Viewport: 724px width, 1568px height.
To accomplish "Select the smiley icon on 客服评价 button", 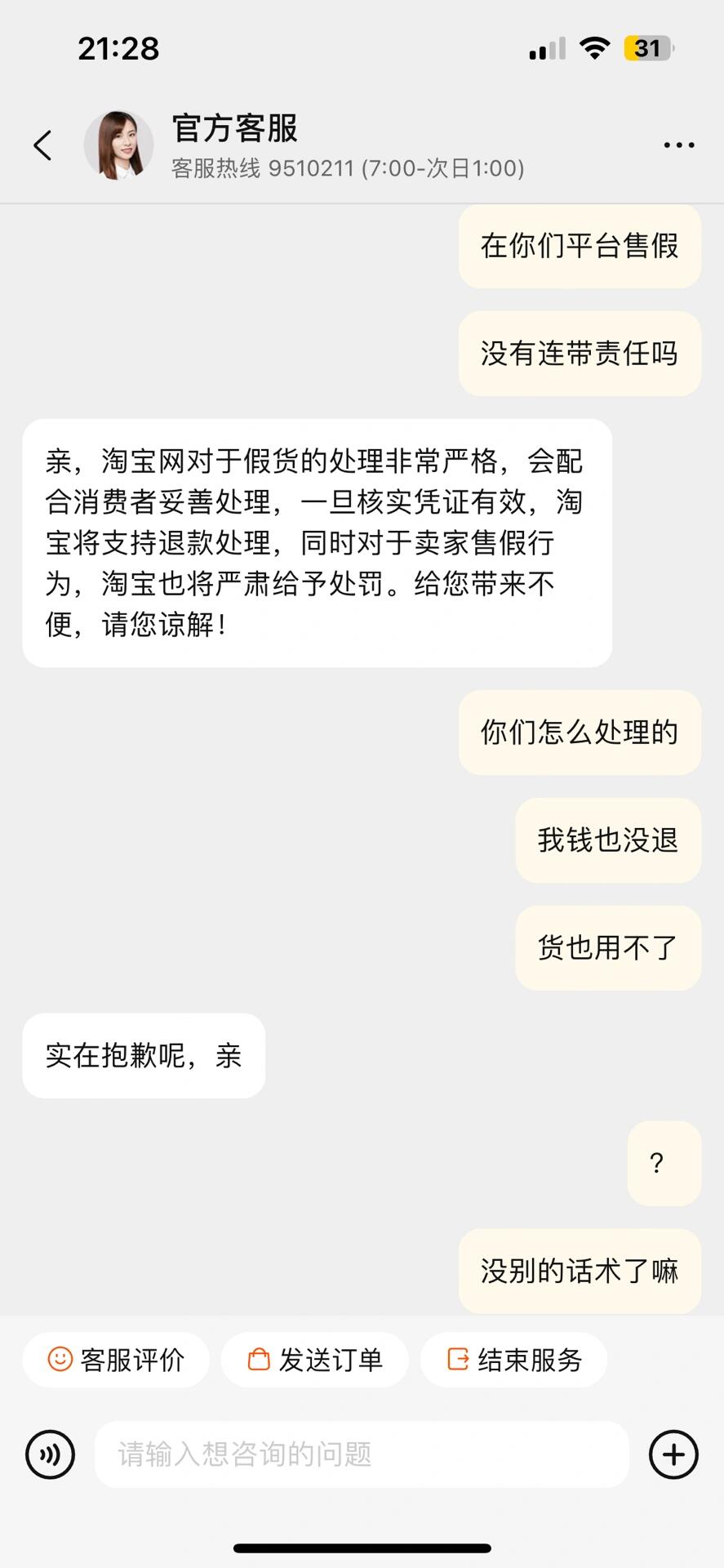I will click(60, 1360).
